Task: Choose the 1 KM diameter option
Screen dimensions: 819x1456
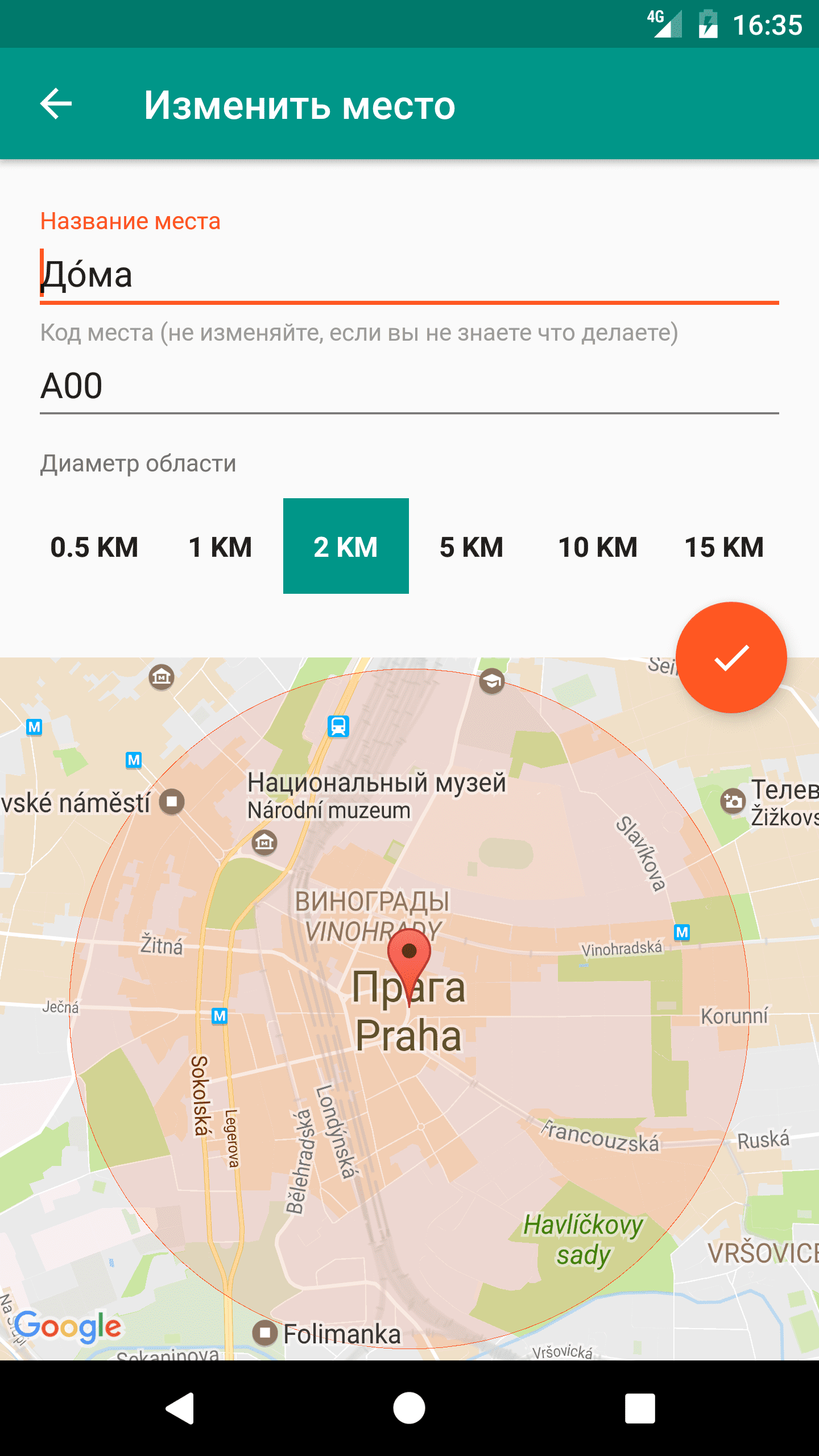Action: (220, 547)
